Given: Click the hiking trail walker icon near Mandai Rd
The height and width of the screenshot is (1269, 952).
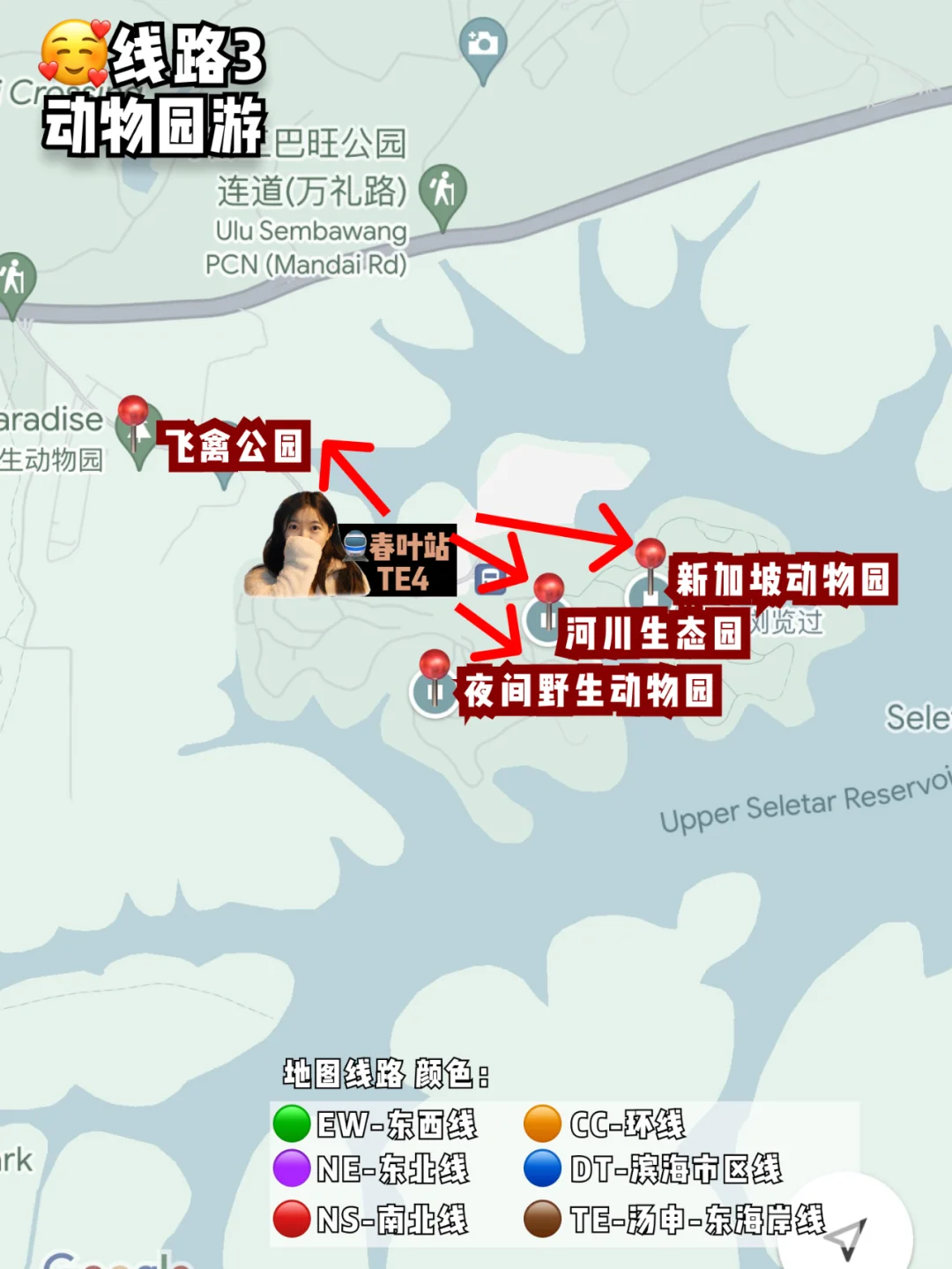Looking at the screenshot, I should point(443,188).
